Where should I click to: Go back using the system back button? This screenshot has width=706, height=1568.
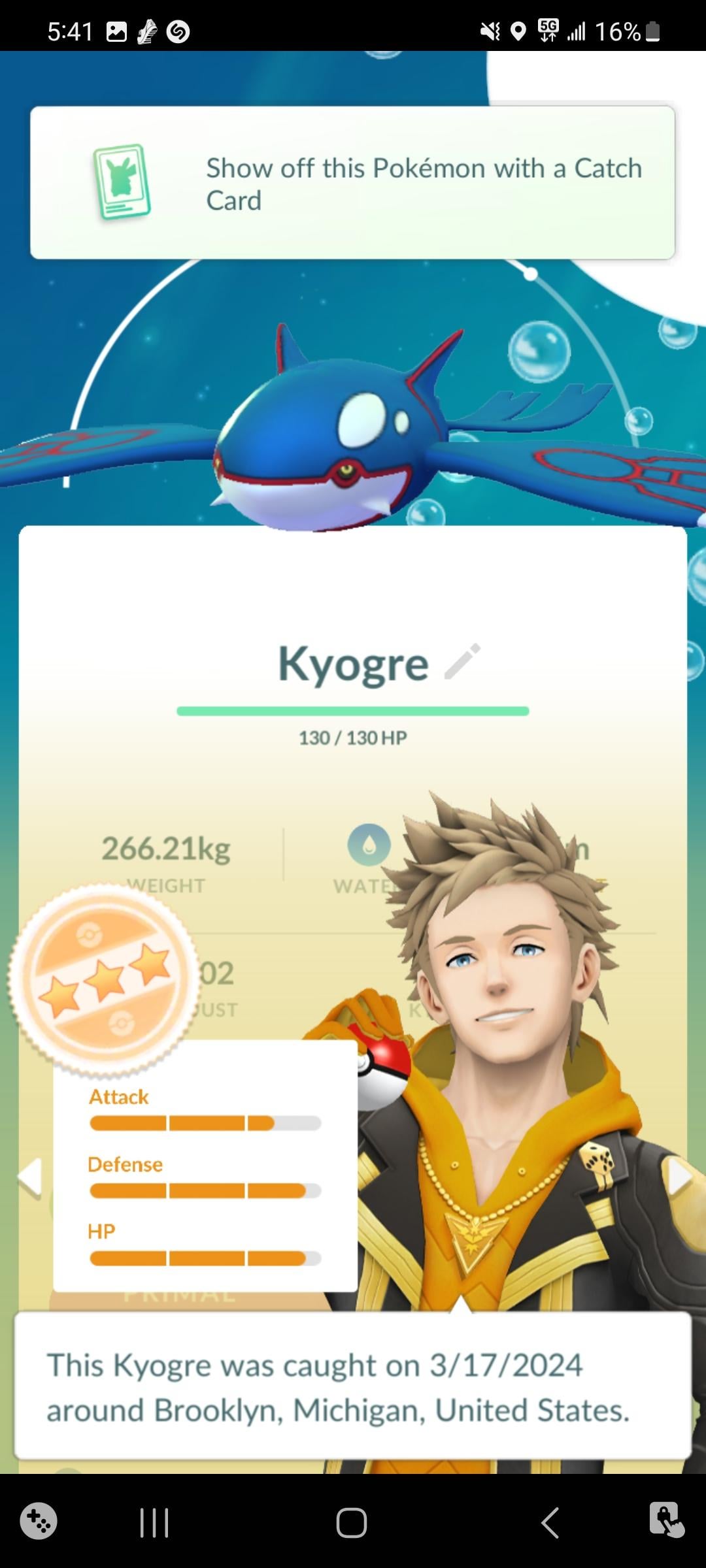pos(550,1523)
